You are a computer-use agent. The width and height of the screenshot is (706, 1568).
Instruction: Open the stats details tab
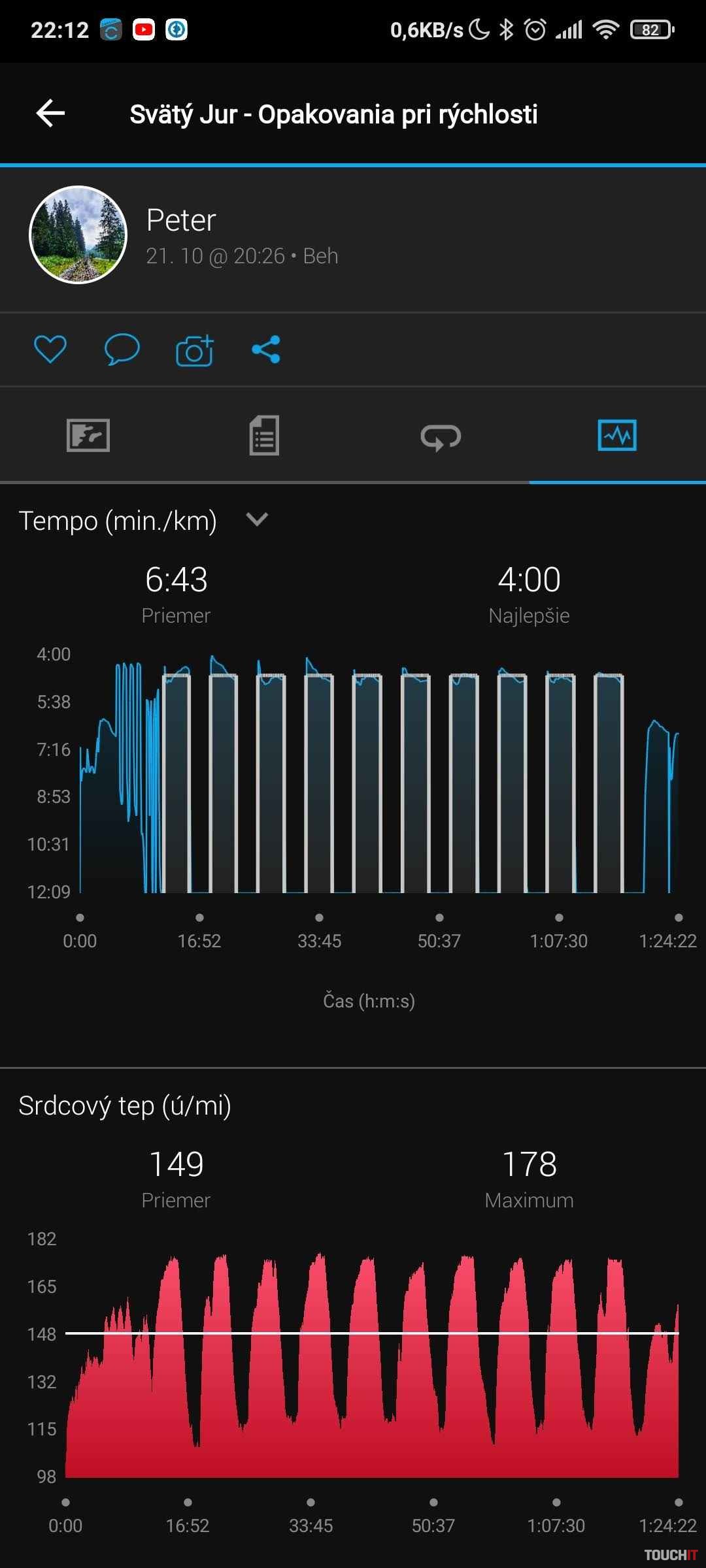pyautogui.click(x=264, y=435)
